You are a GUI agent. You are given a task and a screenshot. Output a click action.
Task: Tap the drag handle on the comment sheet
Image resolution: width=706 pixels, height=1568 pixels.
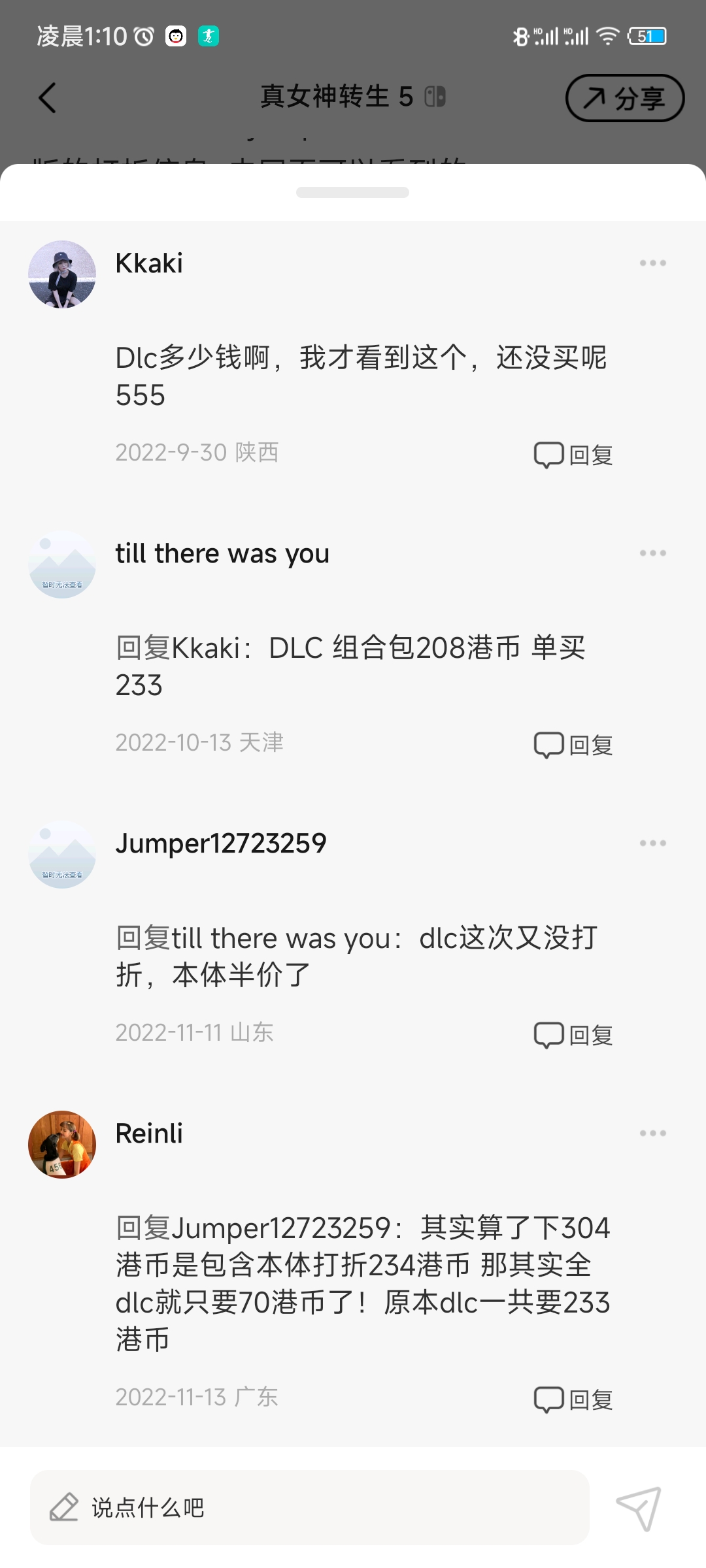pyautogui.click(x=352, y=192)
